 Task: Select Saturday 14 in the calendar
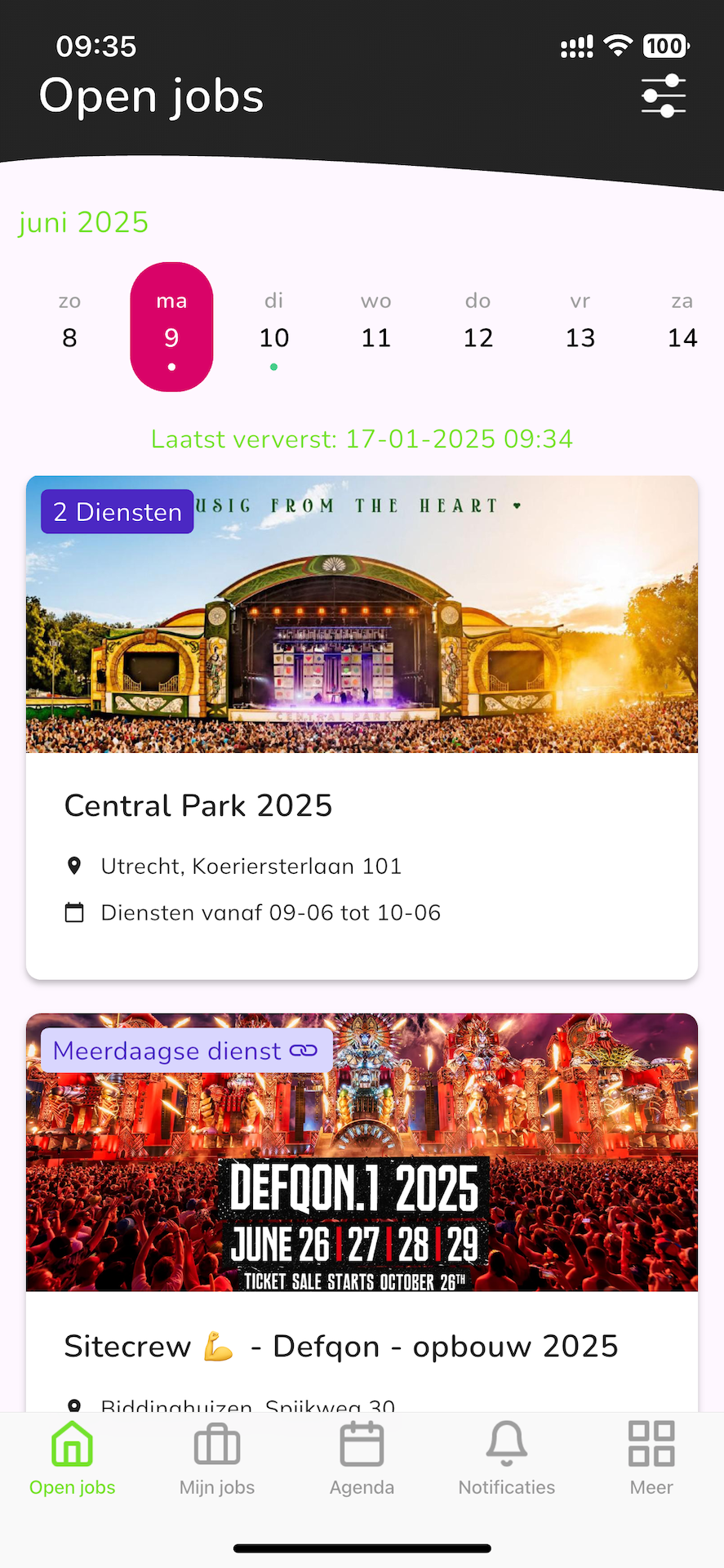pos(682,325)
